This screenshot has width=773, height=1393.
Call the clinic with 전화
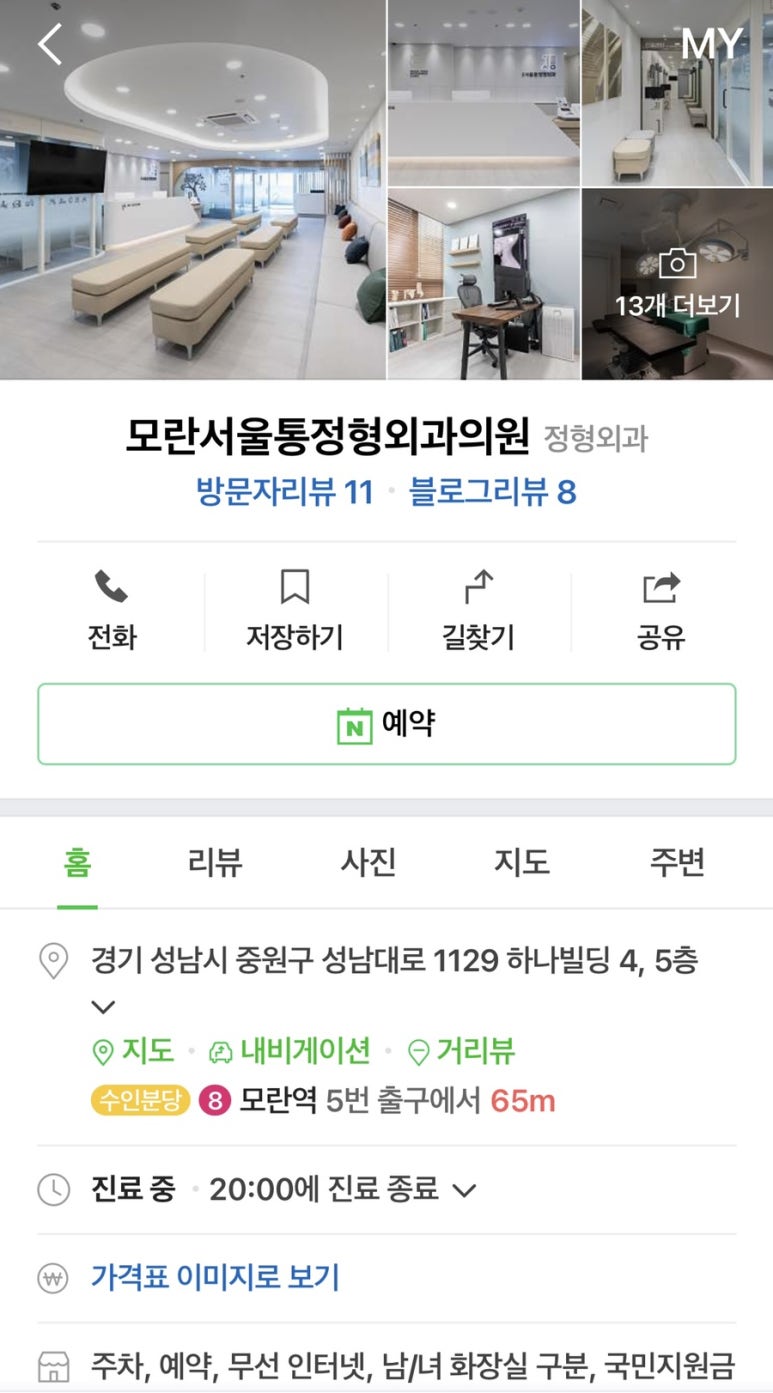pyautogui.click(x=111, y=610)
